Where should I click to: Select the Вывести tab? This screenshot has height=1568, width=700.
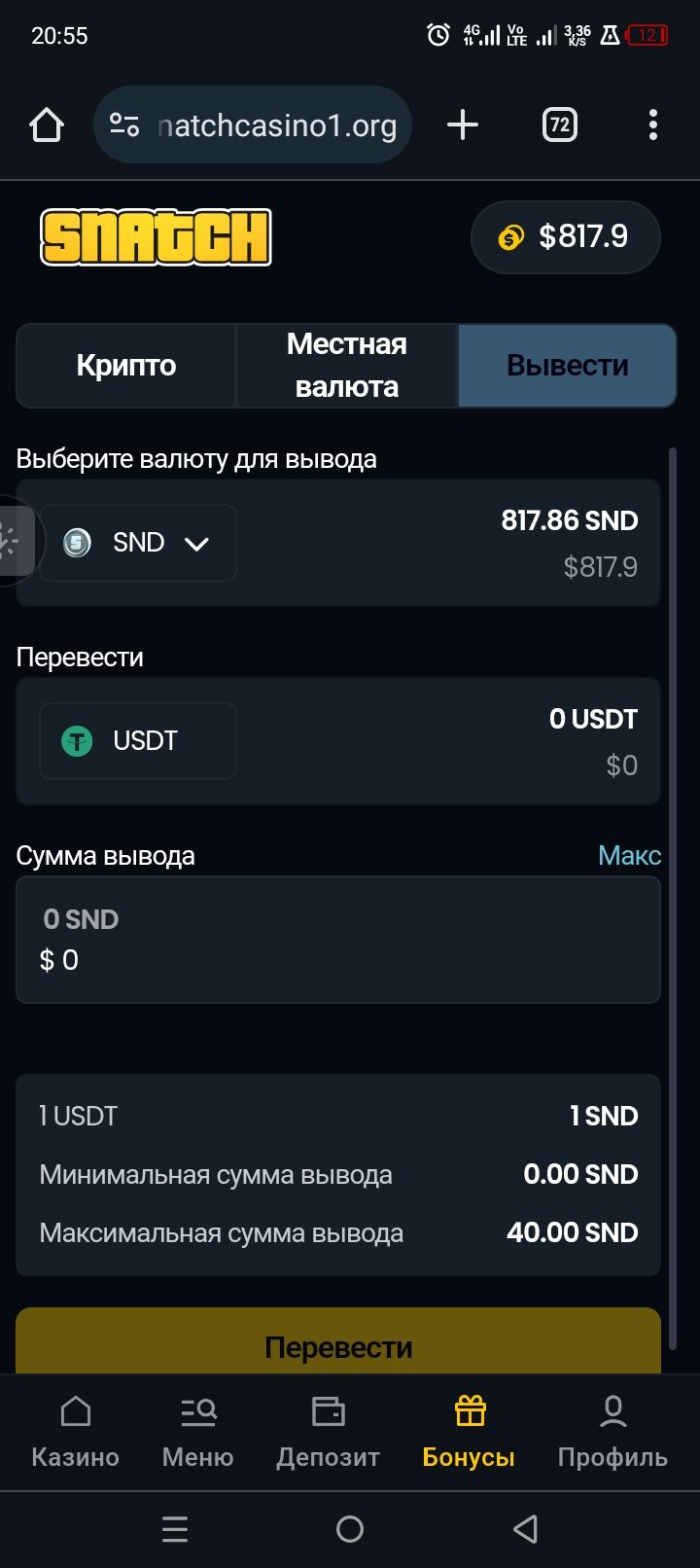click(x=567, y=366)
